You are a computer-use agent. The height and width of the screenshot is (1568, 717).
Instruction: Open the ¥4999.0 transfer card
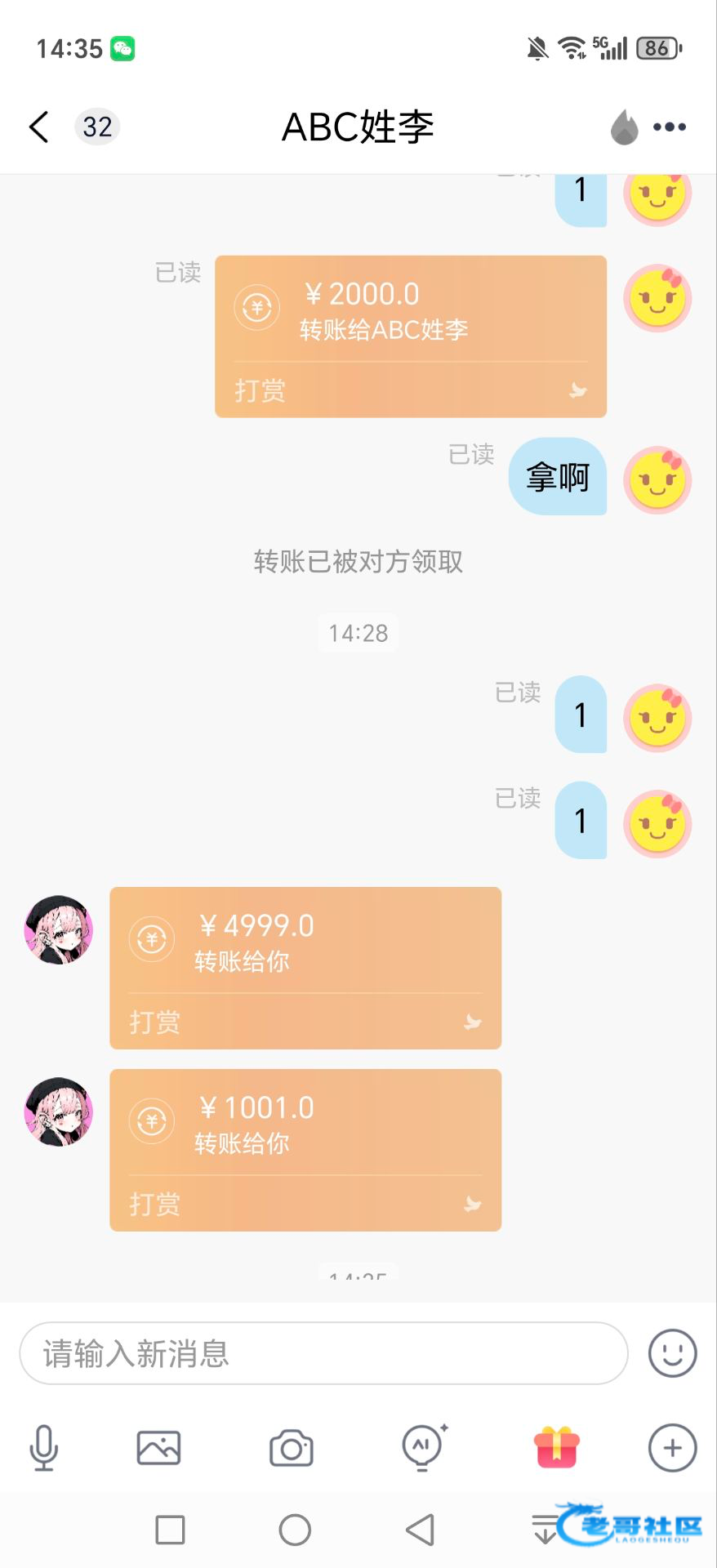(x=305, y=968)
